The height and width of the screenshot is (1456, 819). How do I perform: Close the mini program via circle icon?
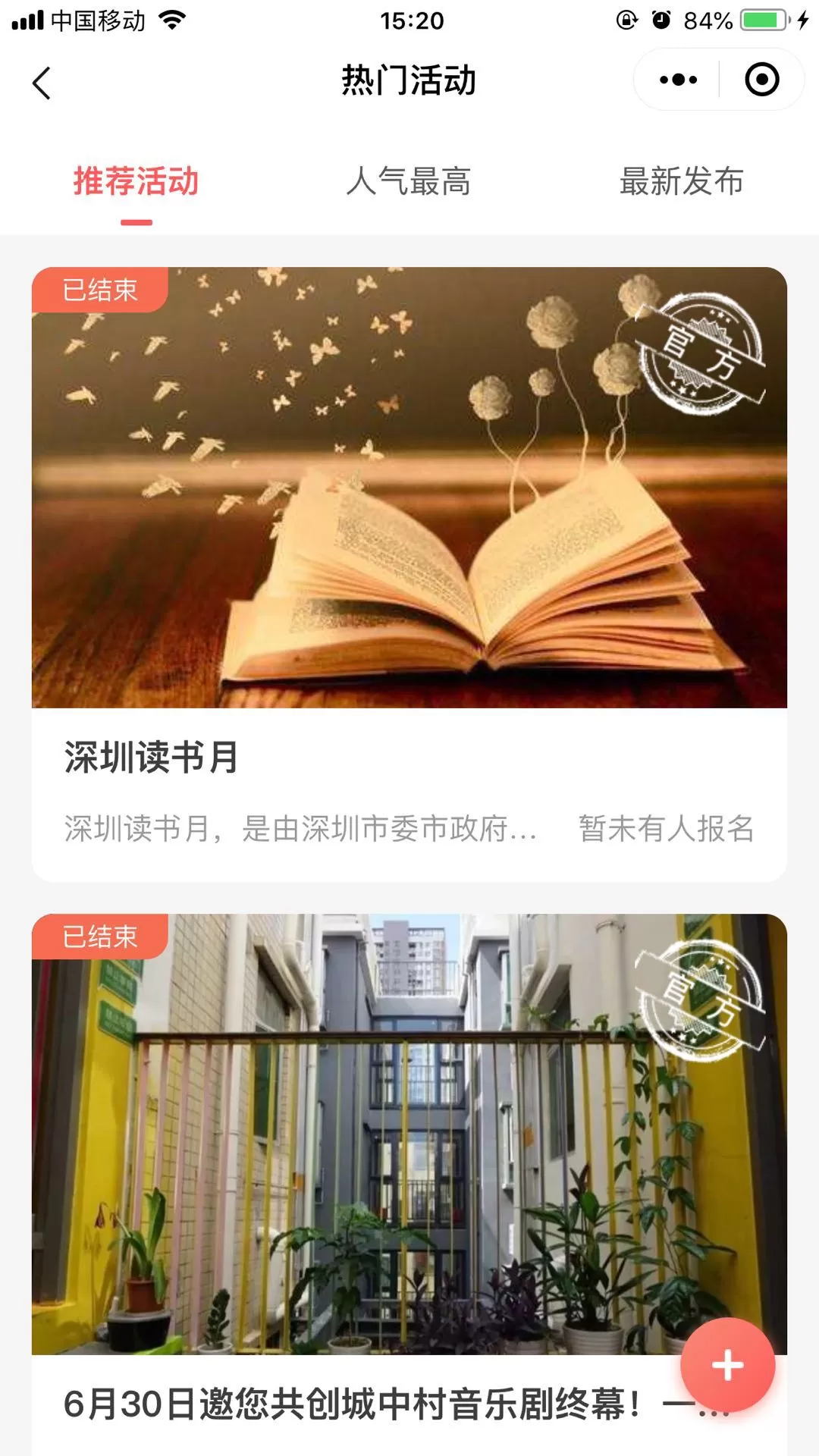click(761, 80)
